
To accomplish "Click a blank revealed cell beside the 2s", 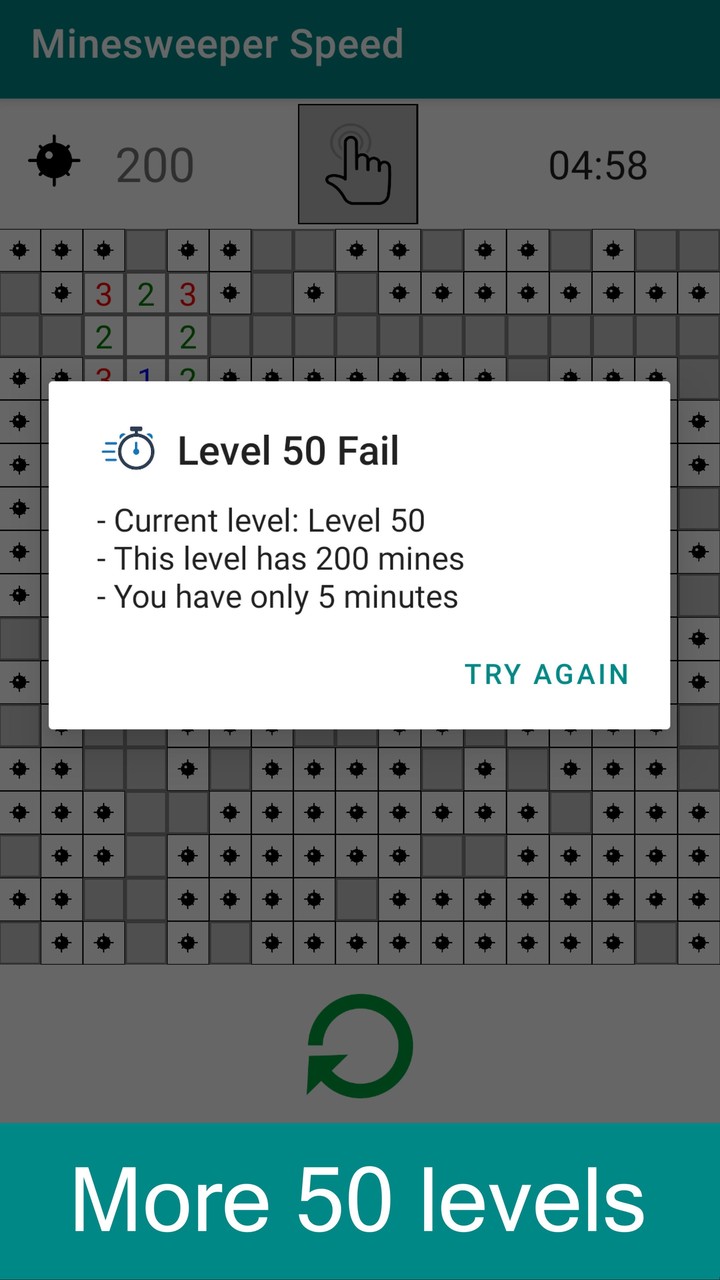I will [145, 337].
